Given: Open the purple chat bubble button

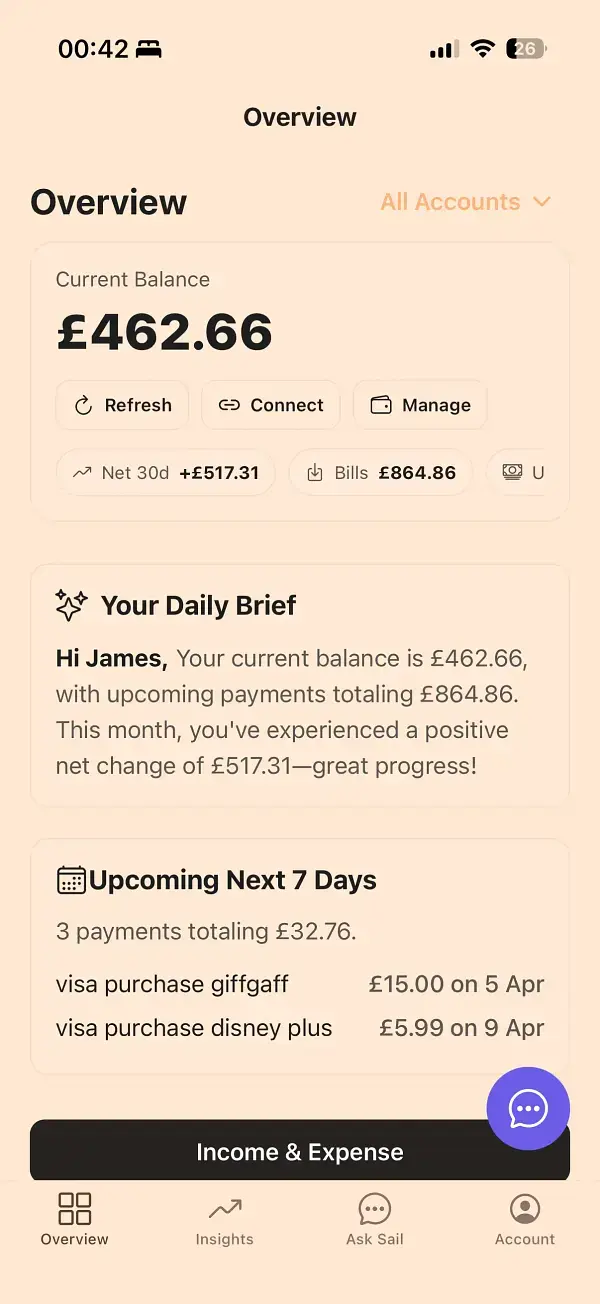Looking at the screenshot, I should tap(528, 1108).
